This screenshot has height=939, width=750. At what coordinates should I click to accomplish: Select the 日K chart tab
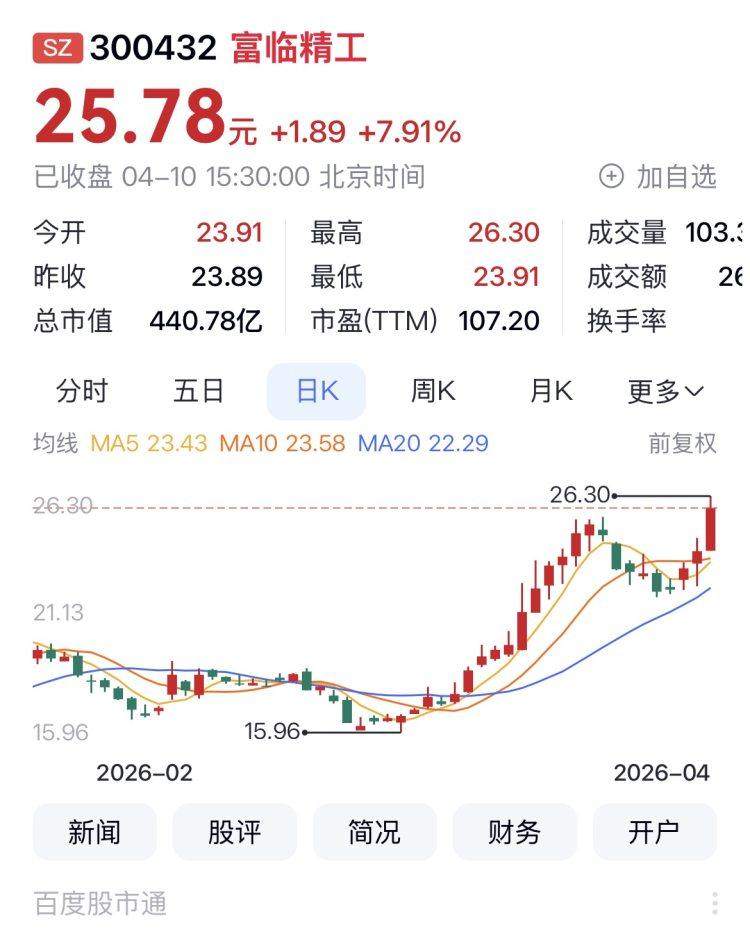(316, 391)
